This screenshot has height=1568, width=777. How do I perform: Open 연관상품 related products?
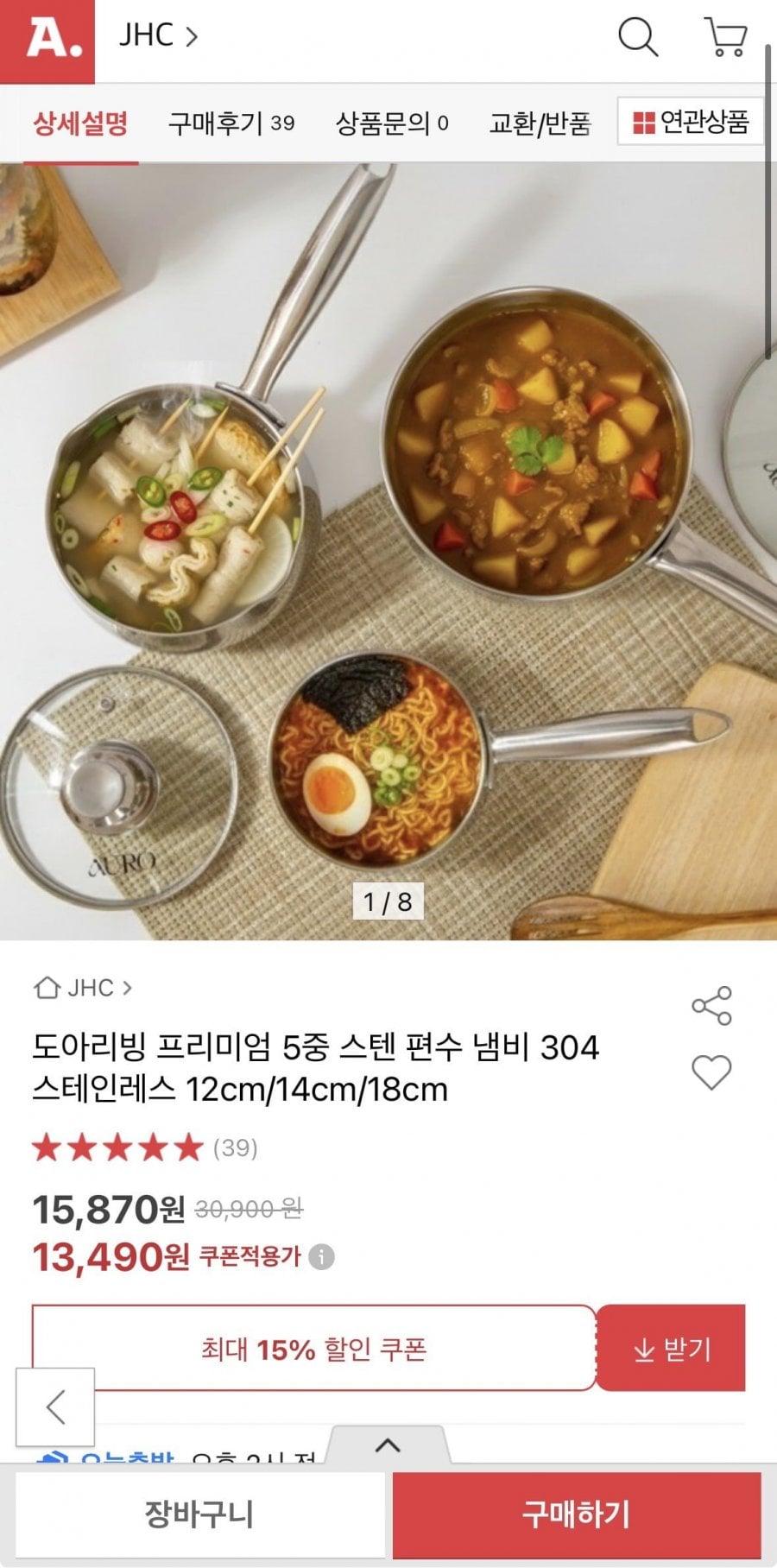click(691, 122)
